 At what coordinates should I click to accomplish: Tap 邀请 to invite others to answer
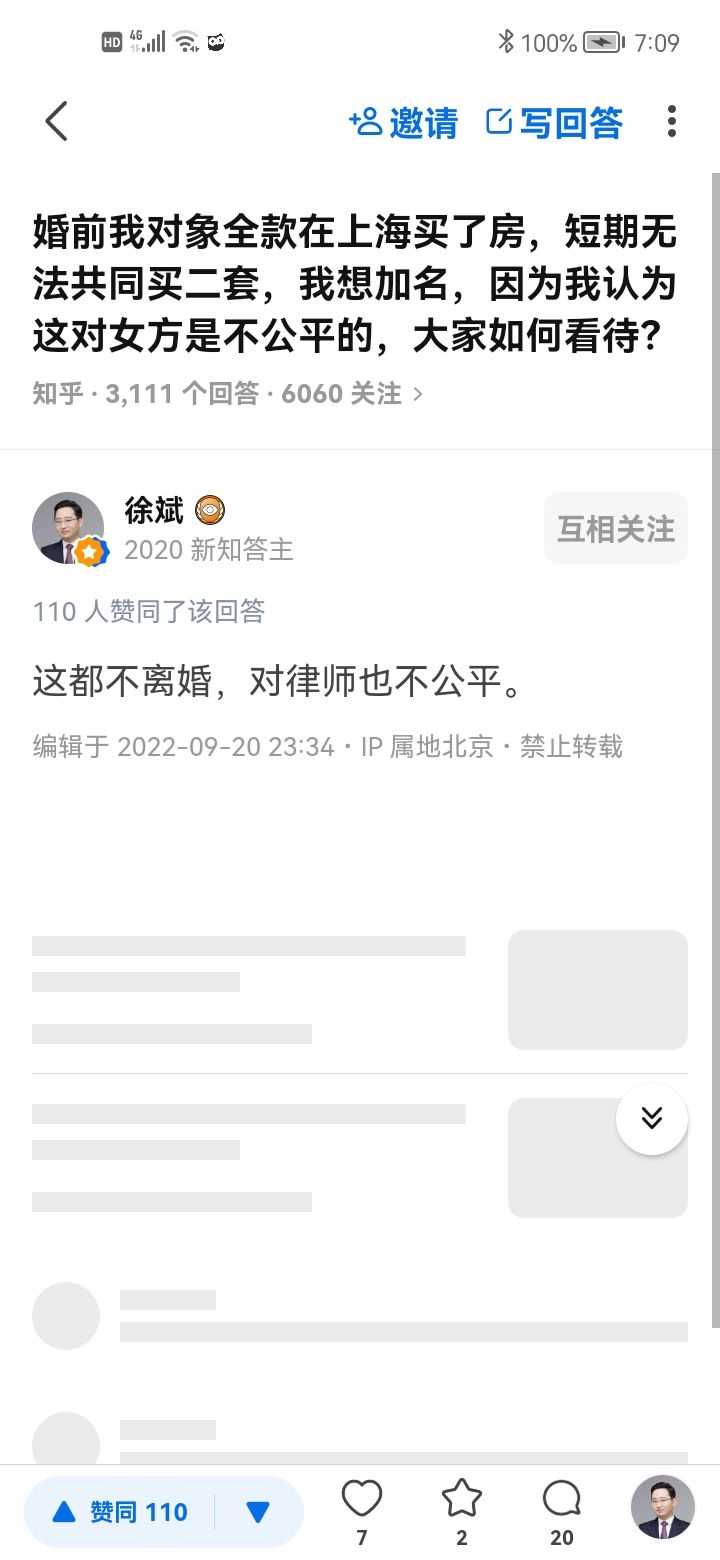coord(403,123)
